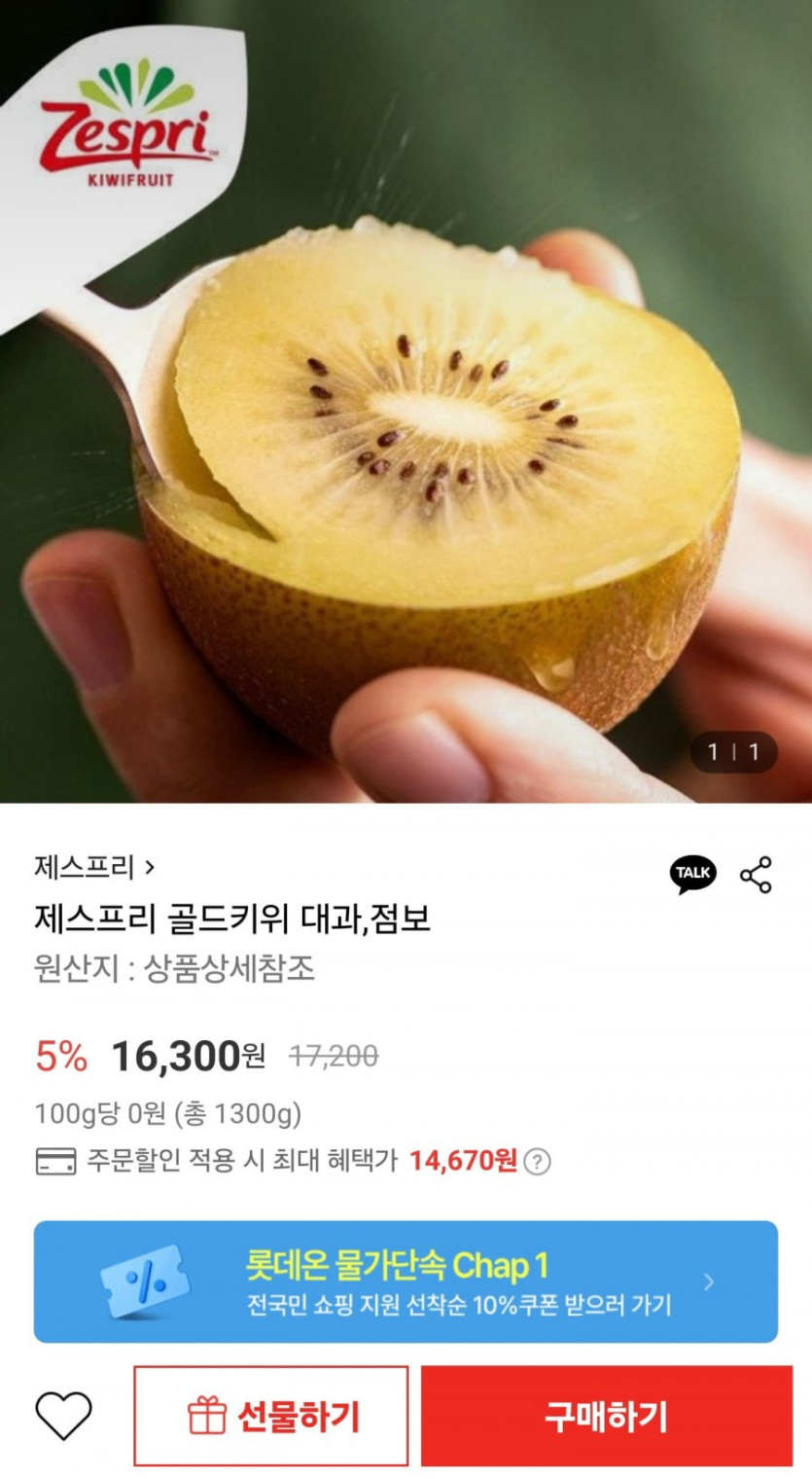Open the share options icon

click(x=756, y=874)
